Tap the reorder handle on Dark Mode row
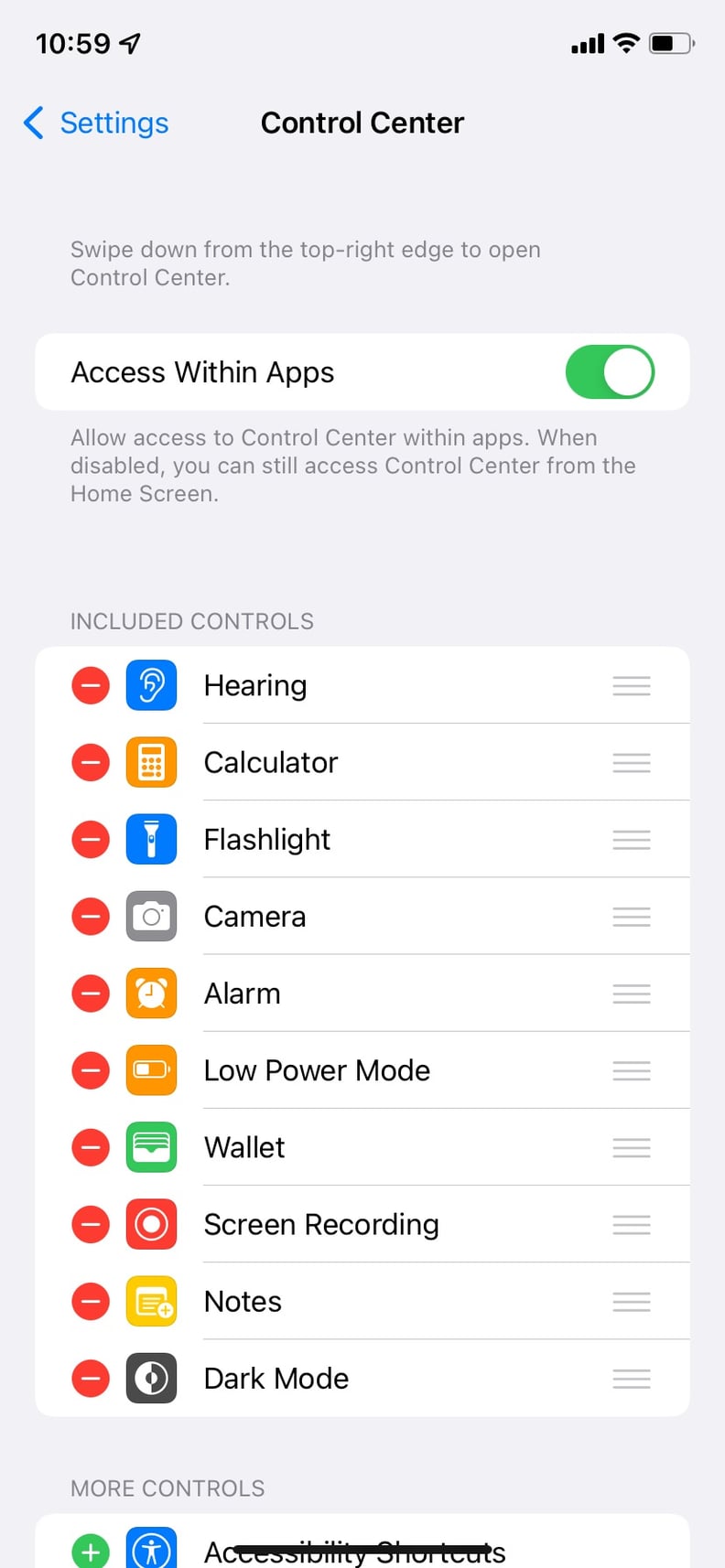 pyautogui.click(x=632, y=1378)
